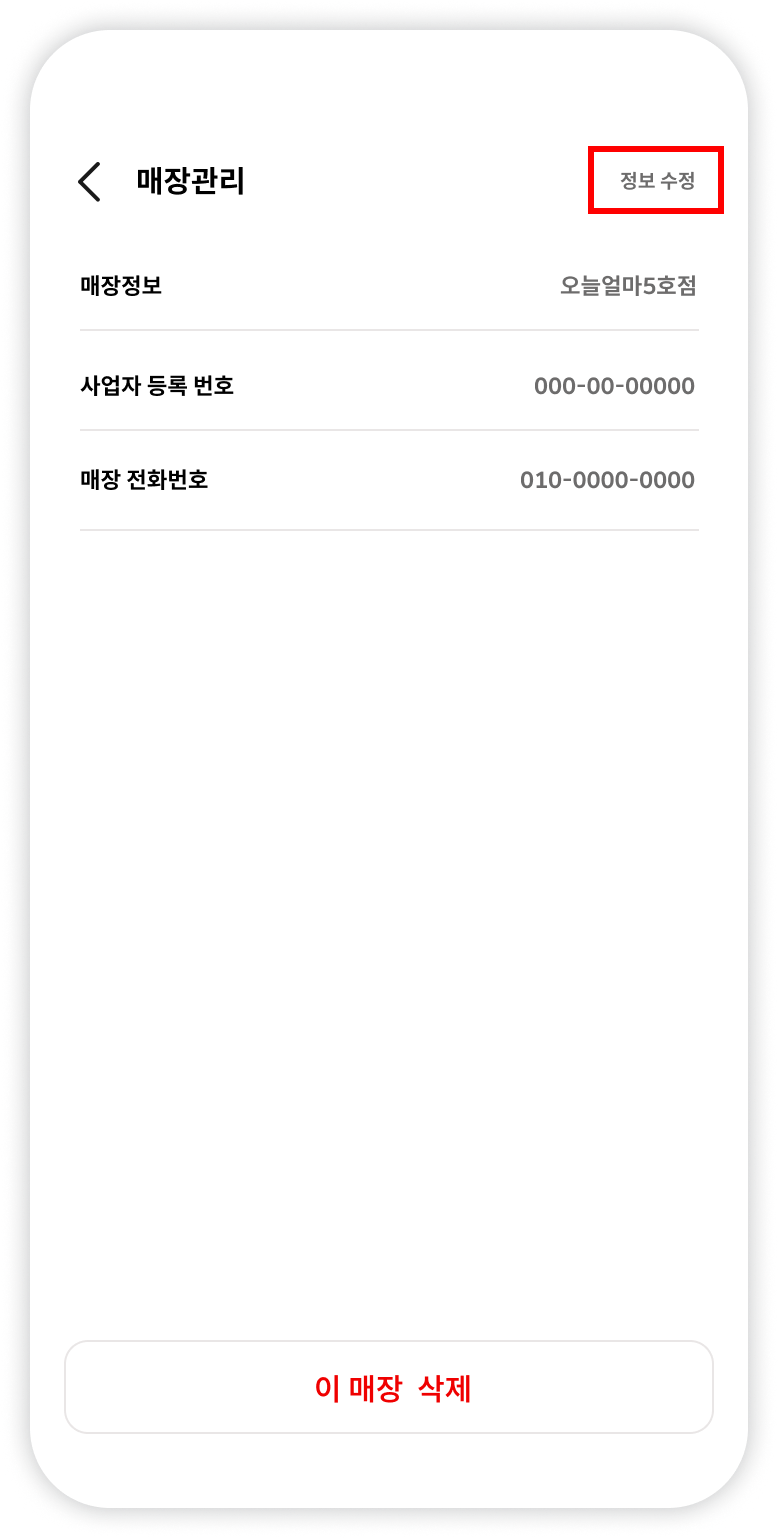Delete this store with 이 매장 삭제
The image size is (778, 1538).
pyautogui.click(x=389, y=1387)
